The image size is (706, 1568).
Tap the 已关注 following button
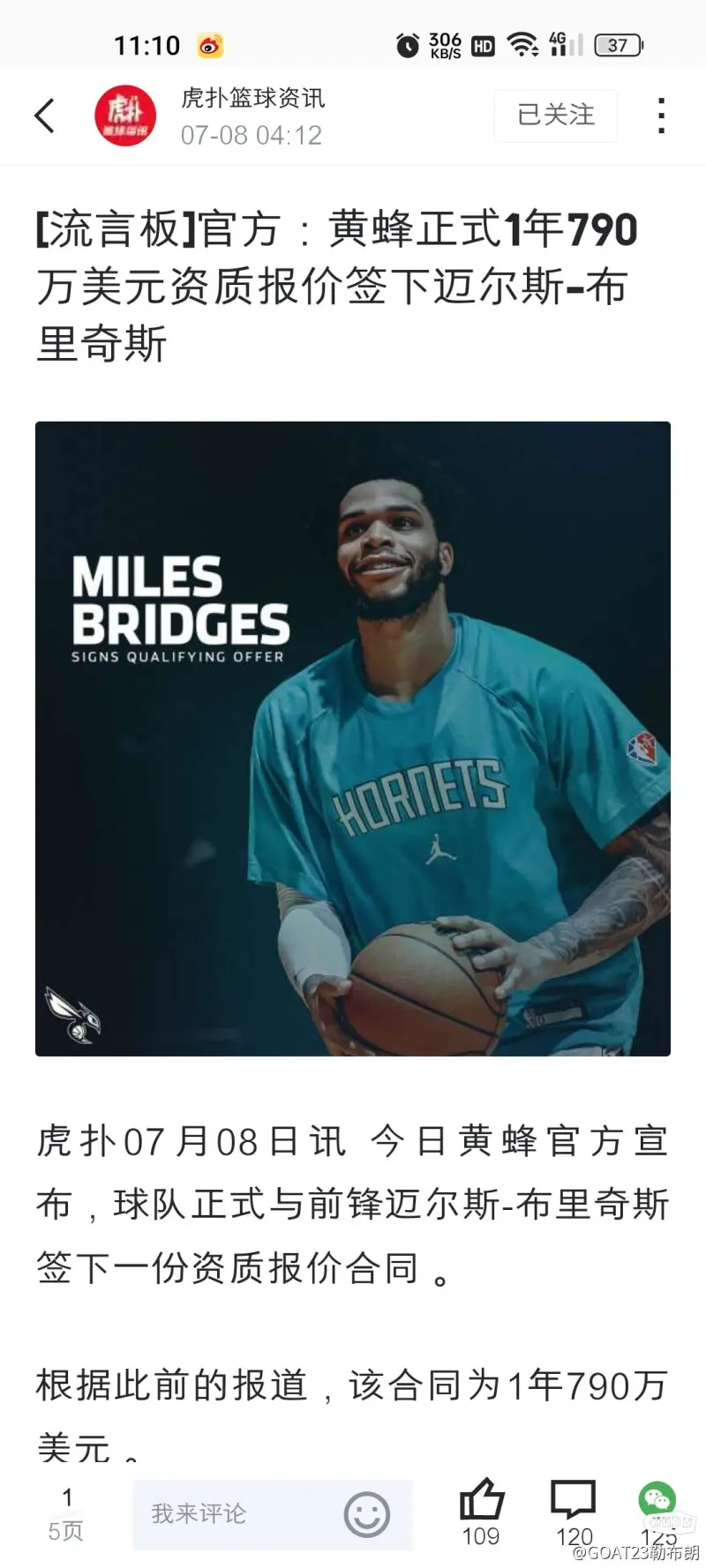click(555, 116)
